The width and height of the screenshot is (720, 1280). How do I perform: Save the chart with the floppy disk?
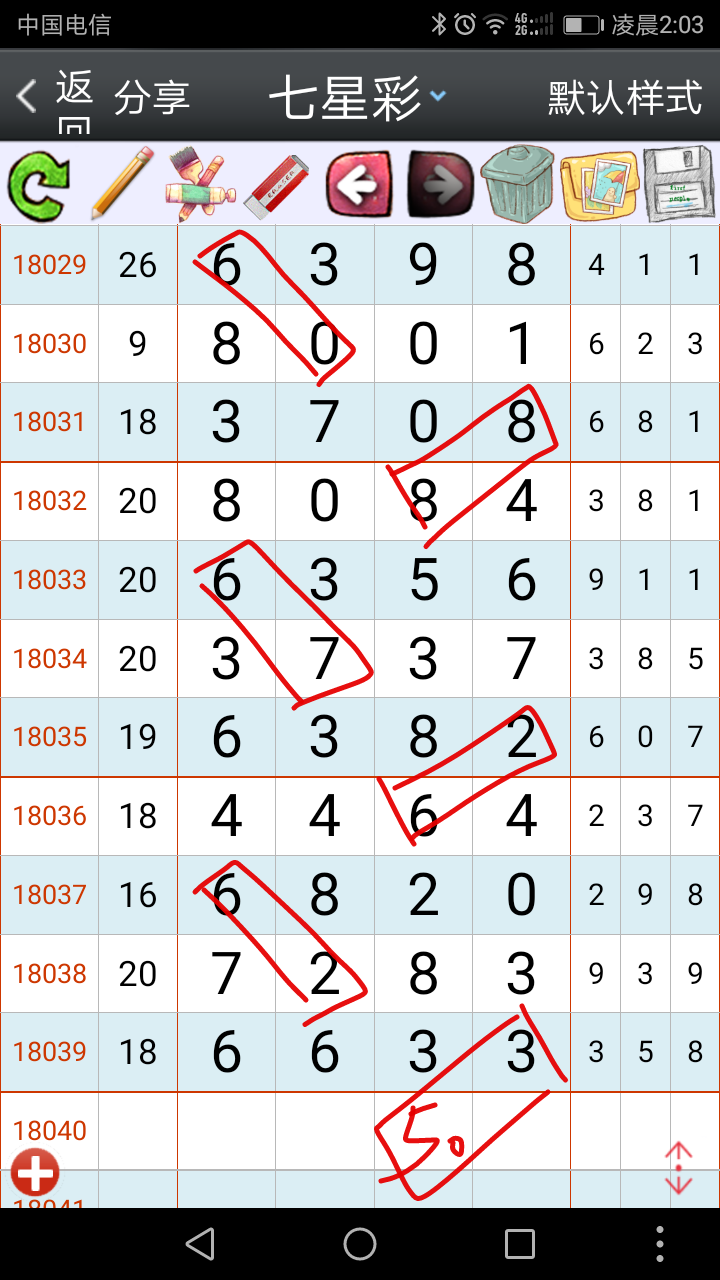coord(680,184)
